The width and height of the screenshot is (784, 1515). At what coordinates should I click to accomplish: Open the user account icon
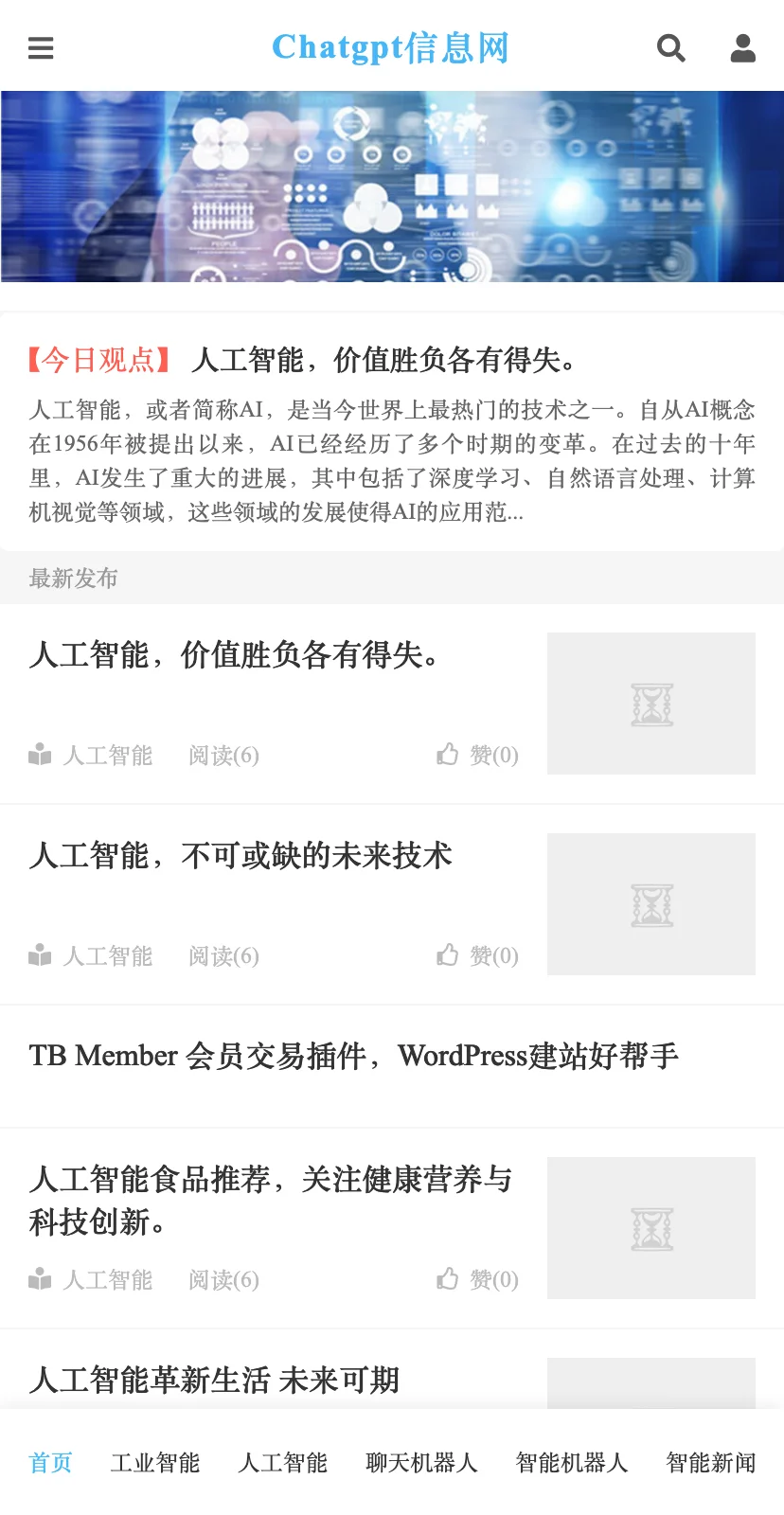pyautogui.click(x=743, y=47)
